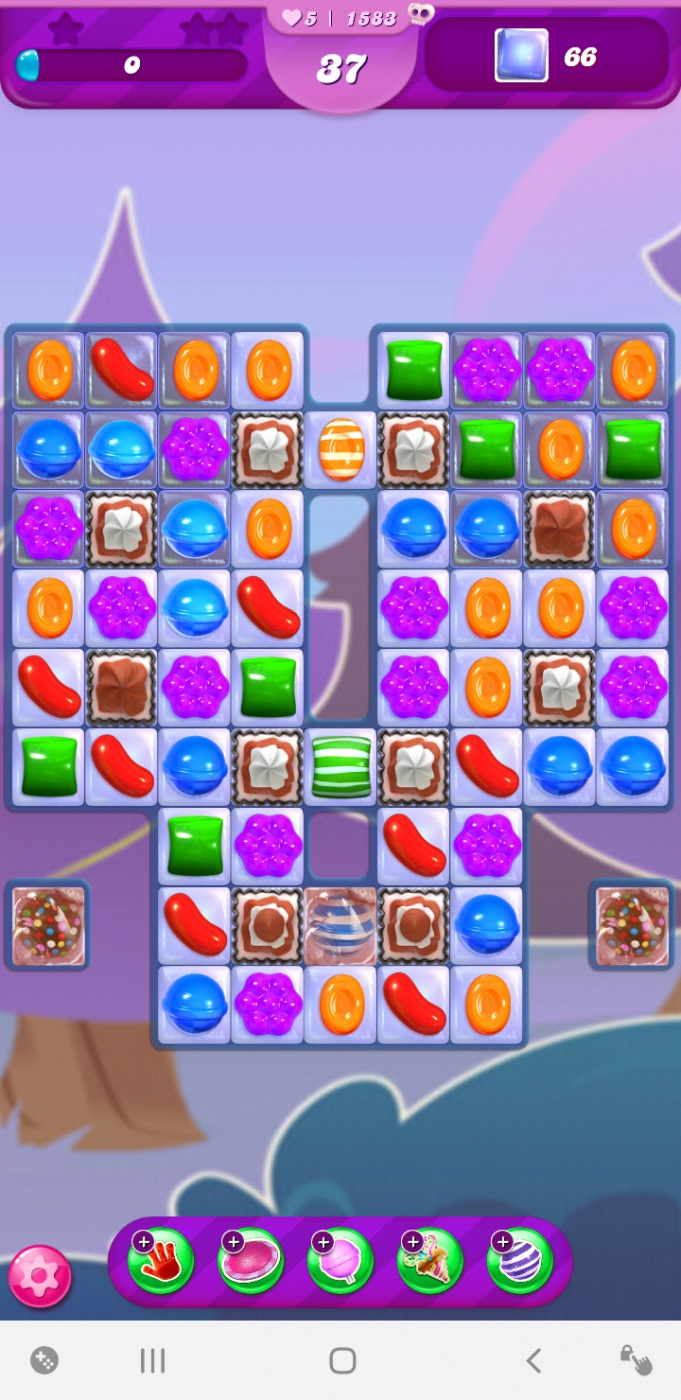Screen dimensions: 681x1400
Task: Select the lollipop hammer booster
Action: [x=341, y=1261]
